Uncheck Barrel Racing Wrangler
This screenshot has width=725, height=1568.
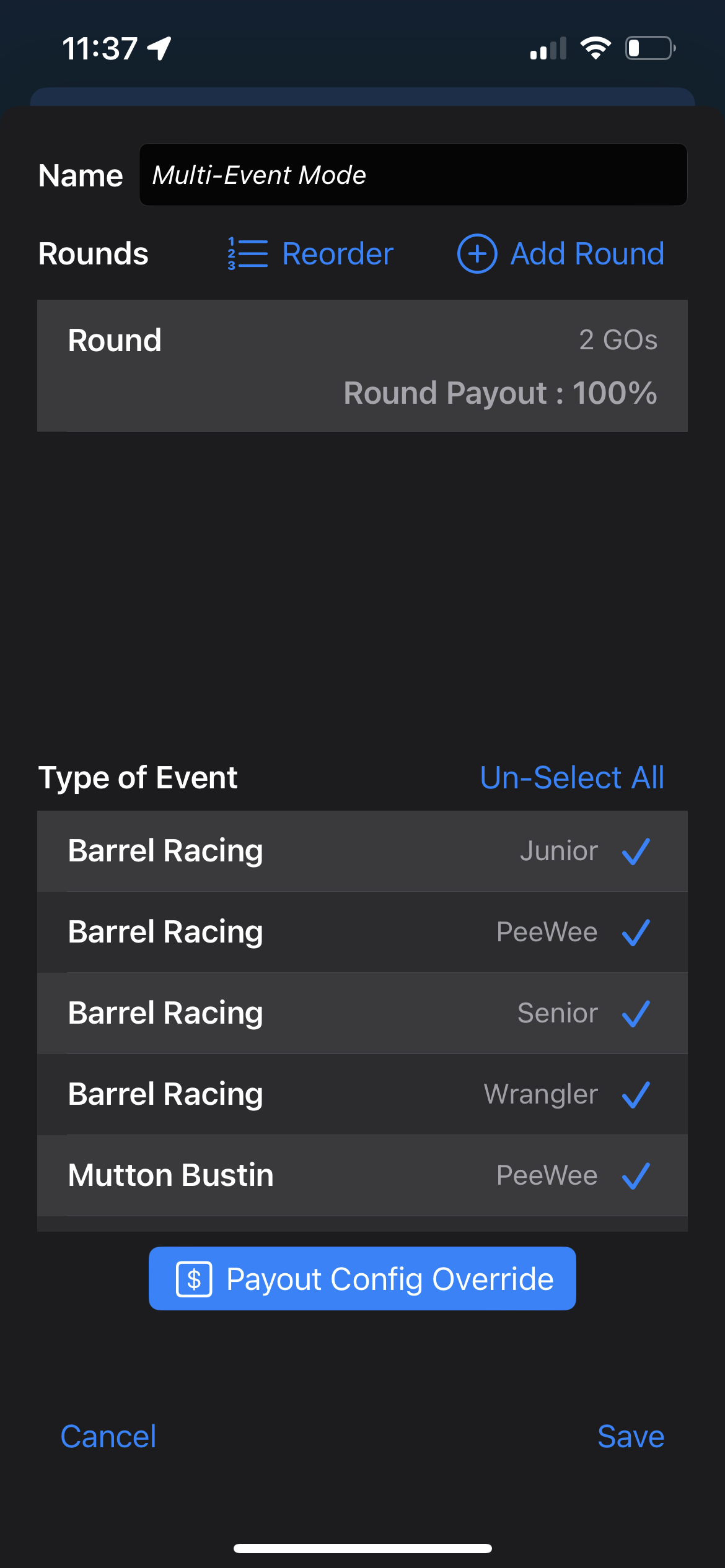coord(636,1094)
